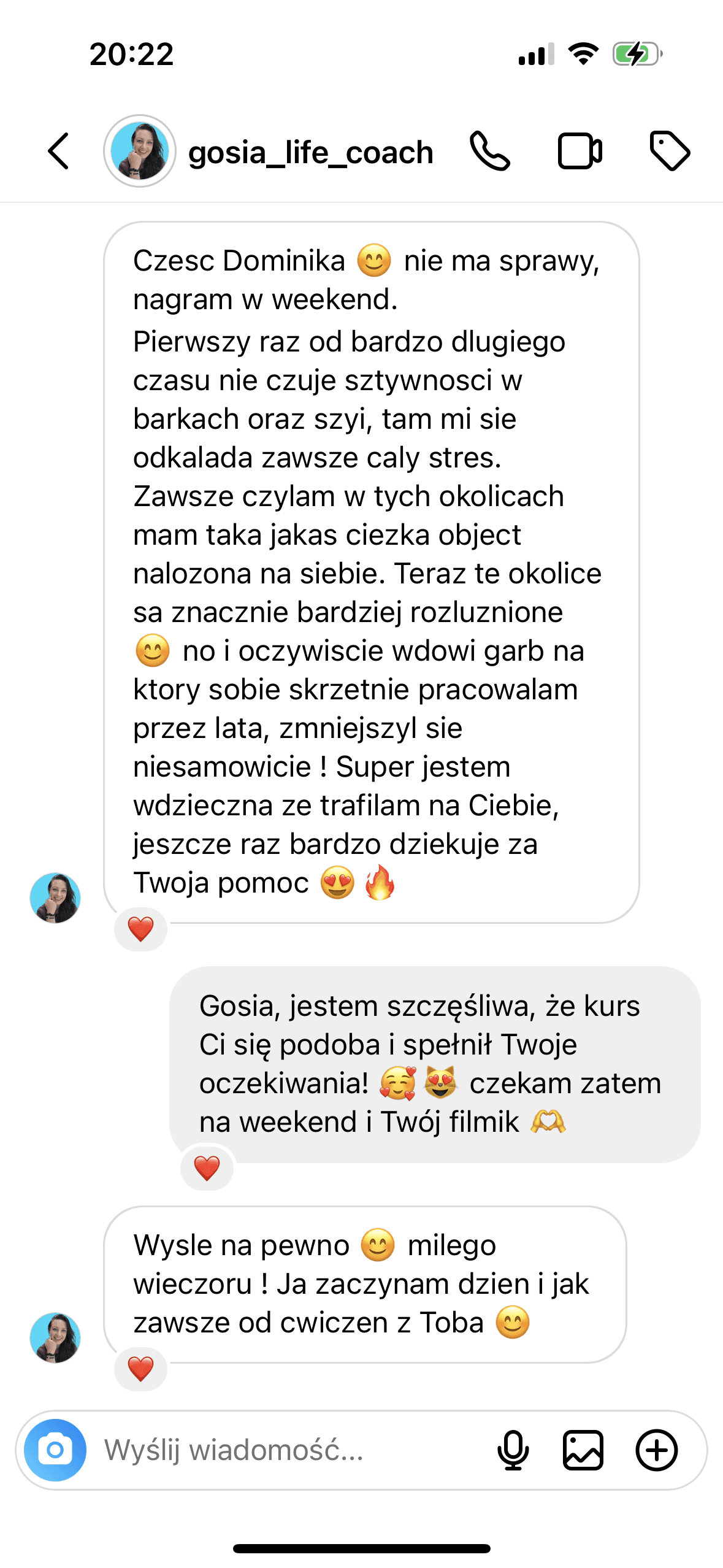Open gosia_life_coach profile from header

tap(310, 152)
